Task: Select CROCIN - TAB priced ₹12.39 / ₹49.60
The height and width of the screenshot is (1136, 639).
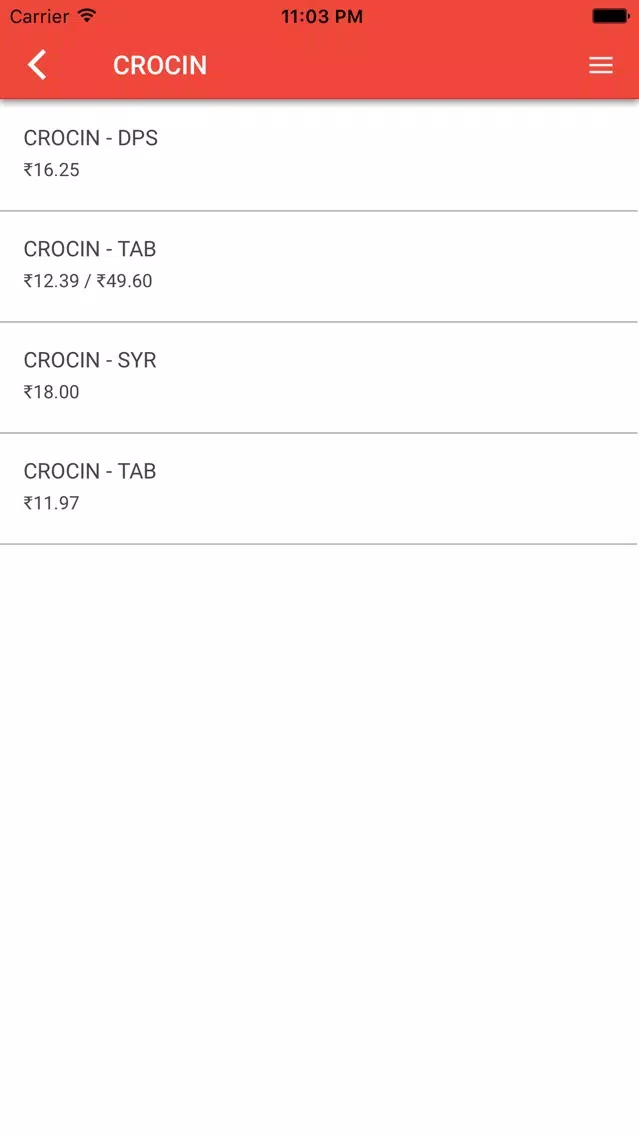Action: click(x=319, y=267)
